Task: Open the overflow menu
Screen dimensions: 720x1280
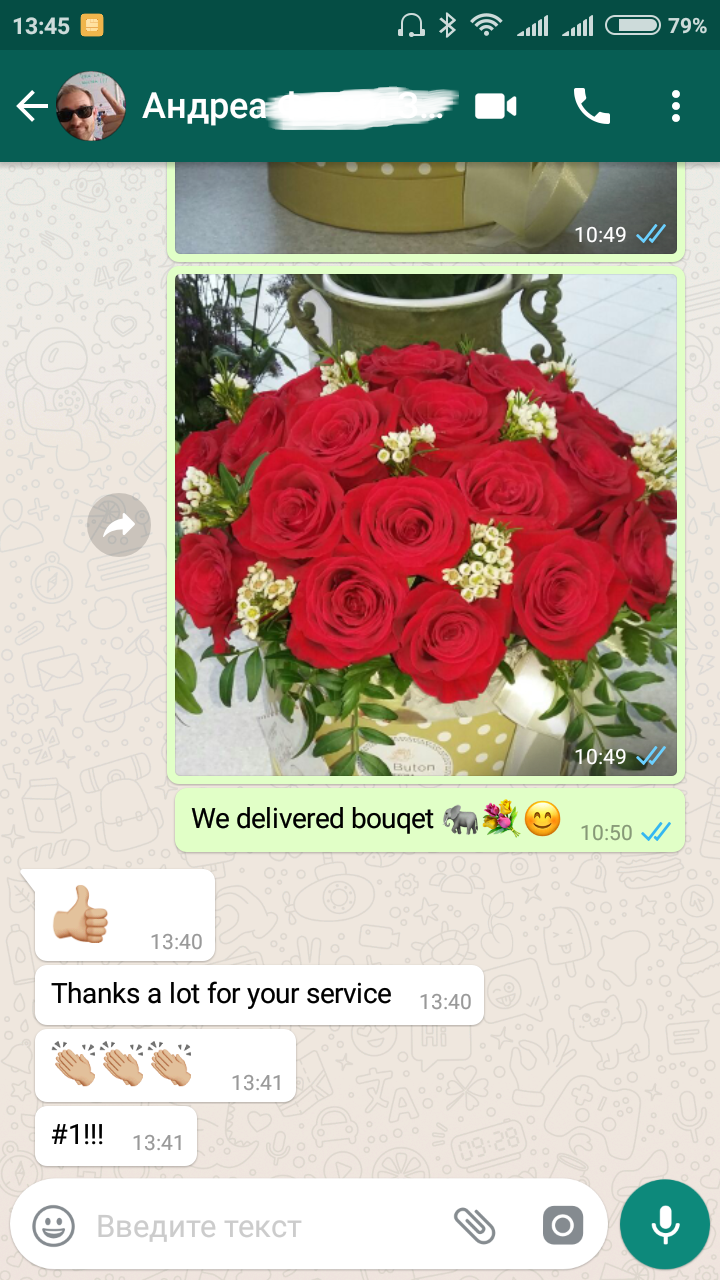Action: click(677, 106)
